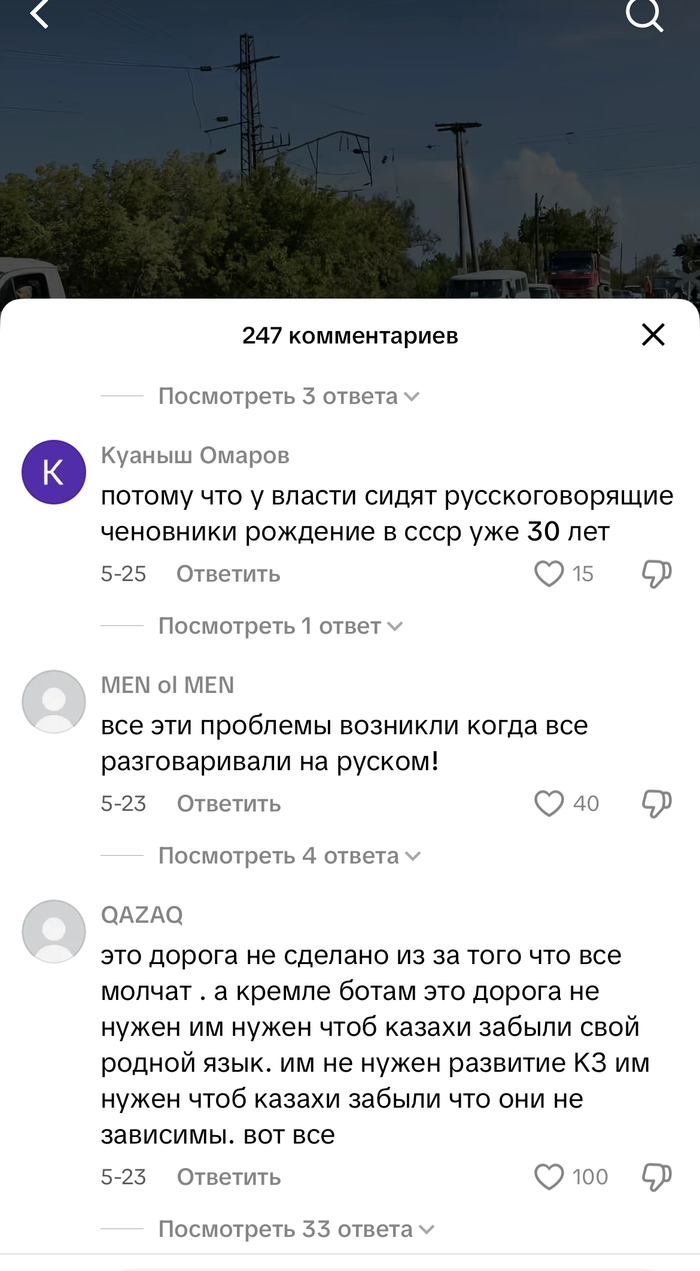Expand "Посмотреть 1 ответ"
Image resolution: width=700 pixels, height=1271 pixels.
coord(280,626)
